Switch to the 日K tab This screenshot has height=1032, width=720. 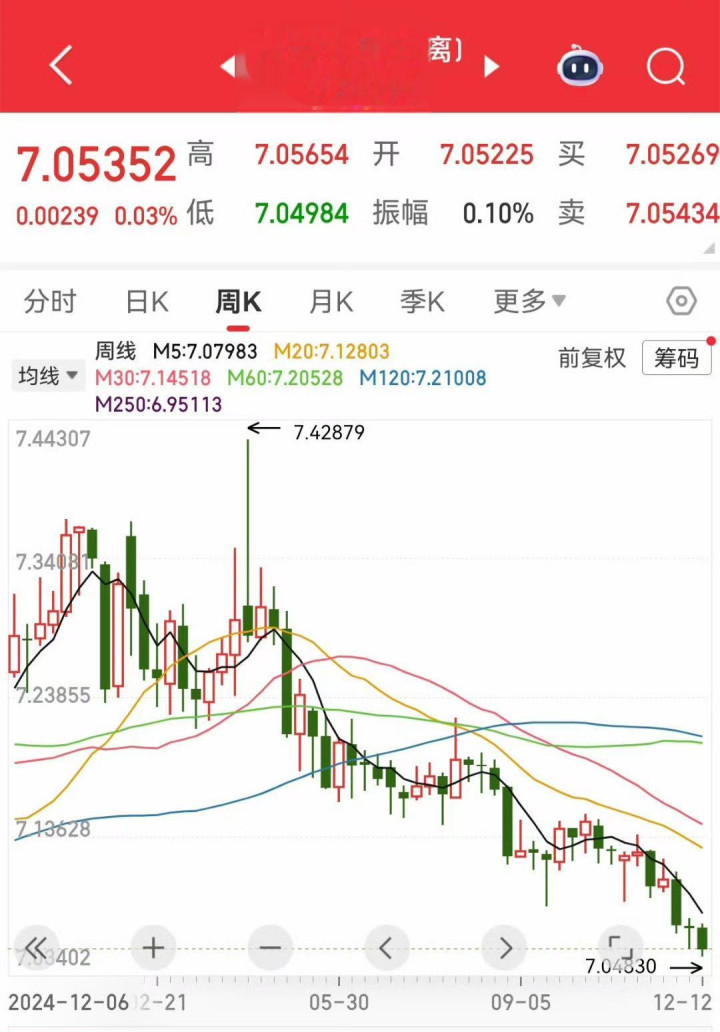coord(147,301)
